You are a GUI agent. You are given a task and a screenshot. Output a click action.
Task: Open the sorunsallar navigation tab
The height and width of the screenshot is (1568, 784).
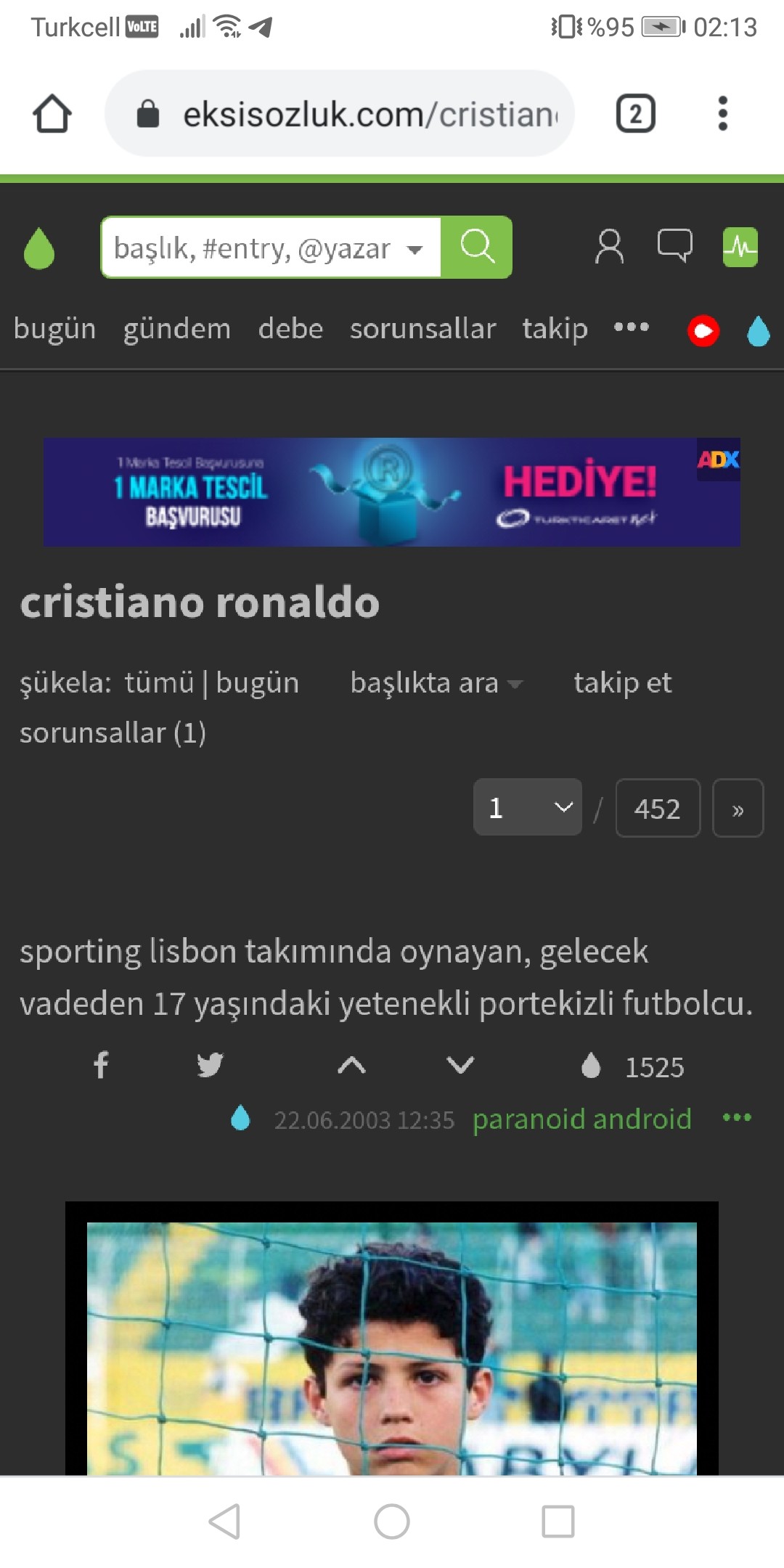[x=422, y=329]
